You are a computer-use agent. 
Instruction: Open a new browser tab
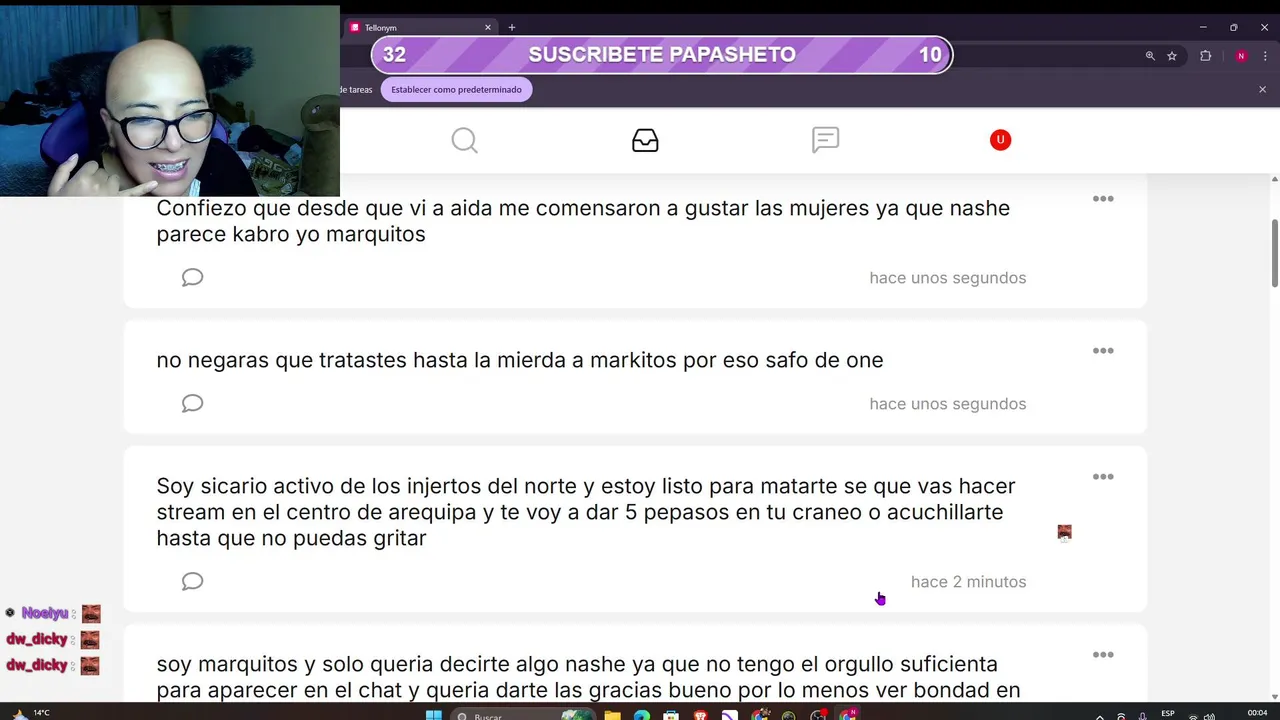pos(512,28)
